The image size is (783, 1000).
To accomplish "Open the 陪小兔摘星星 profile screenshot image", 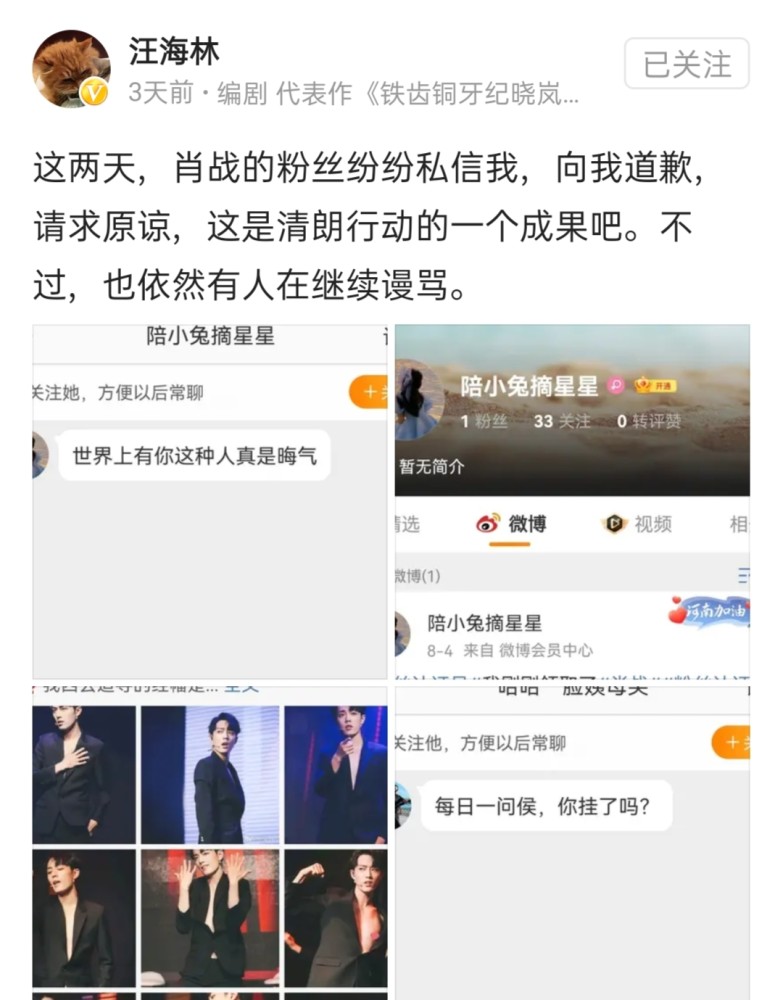I will pos(572,501).
